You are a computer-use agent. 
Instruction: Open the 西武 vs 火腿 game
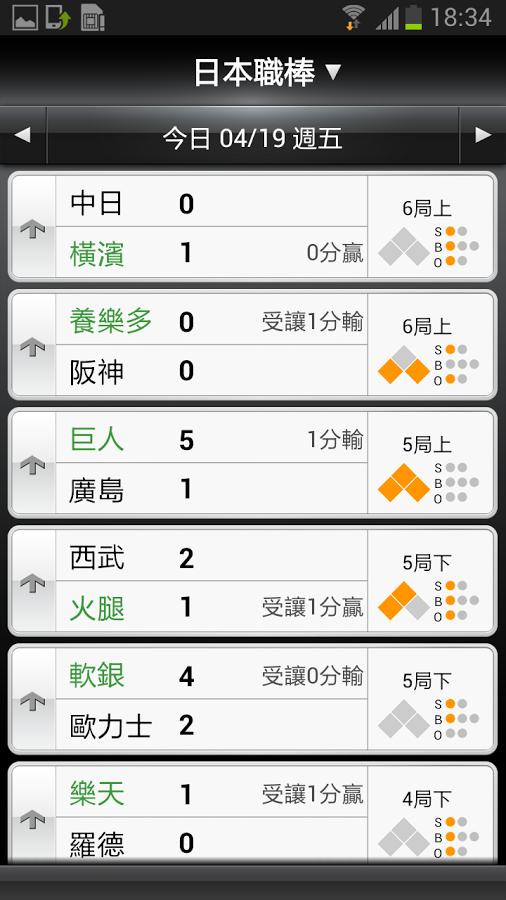coord(252,581)
